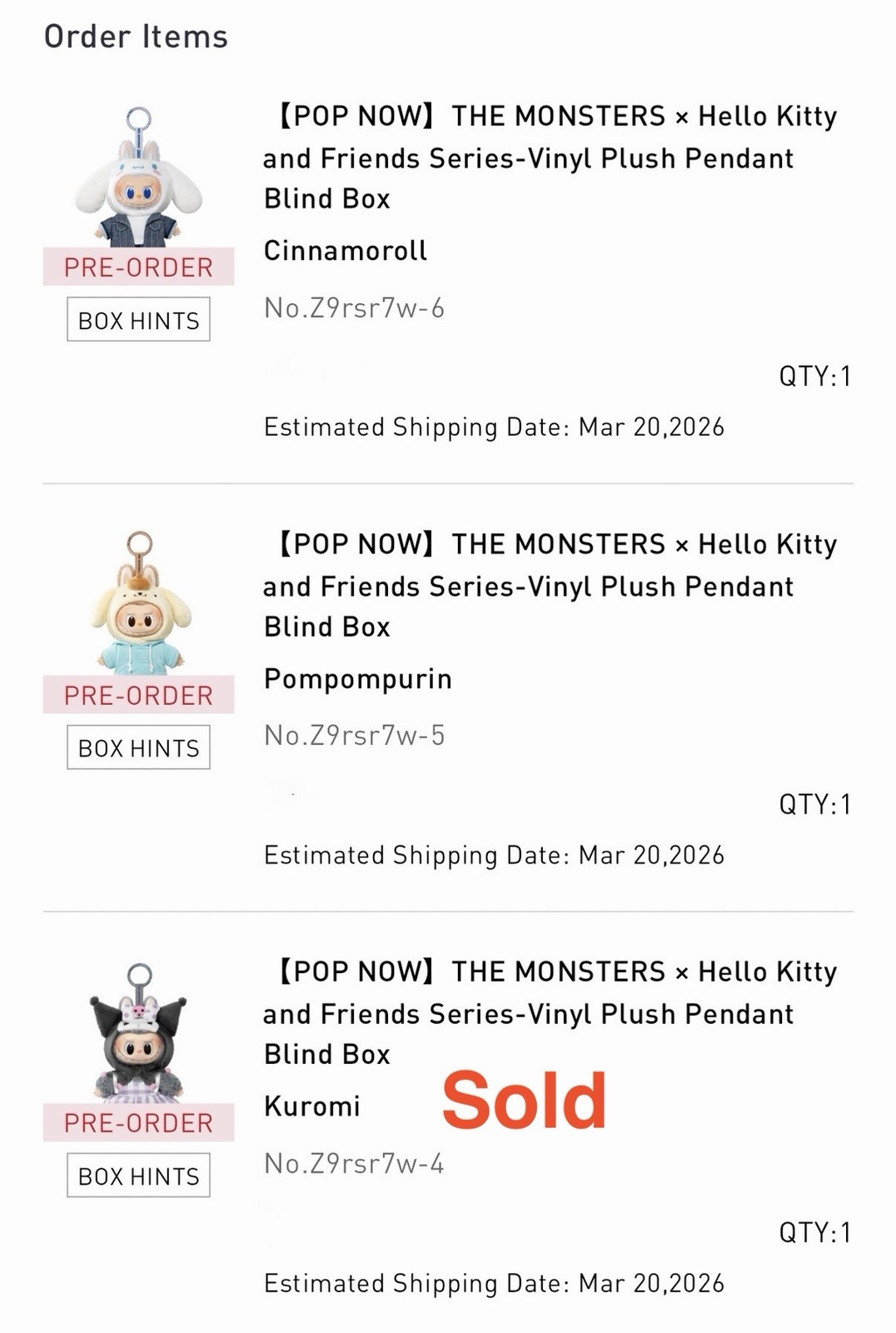The image size is (896, 1333).
Task: Click the Order Items heading
Action: pyautogui.click(x=137, y=36)
